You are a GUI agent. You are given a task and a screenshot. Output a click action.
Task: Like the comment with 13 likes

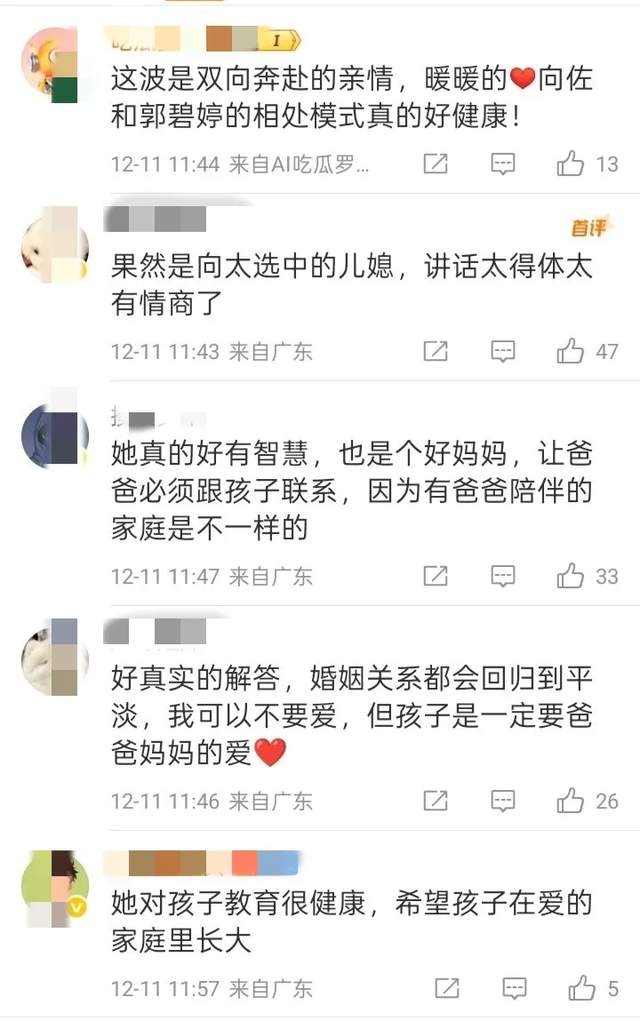[x=571, y=164]
